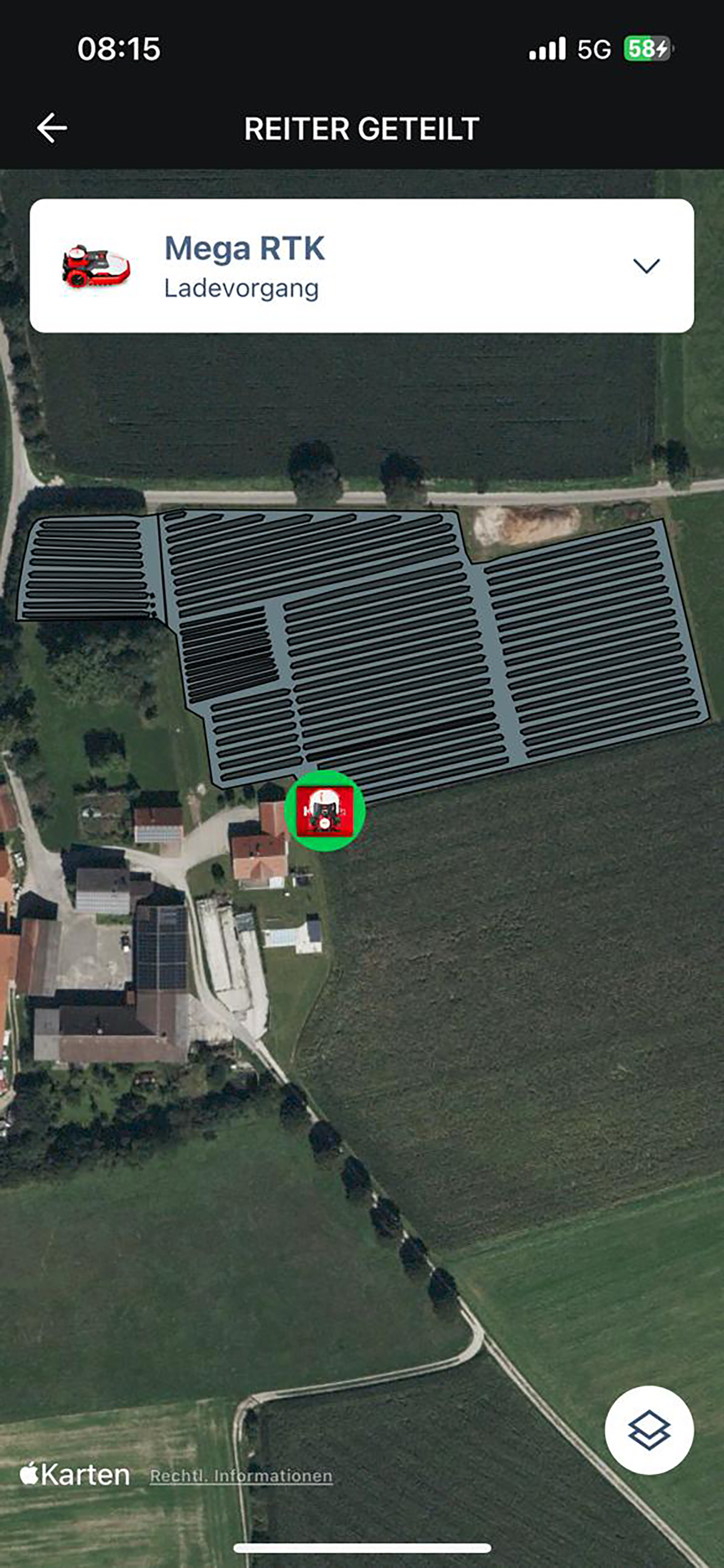Tap the mower marker on the map
724x1568 pixels.
tap(325, 811)
